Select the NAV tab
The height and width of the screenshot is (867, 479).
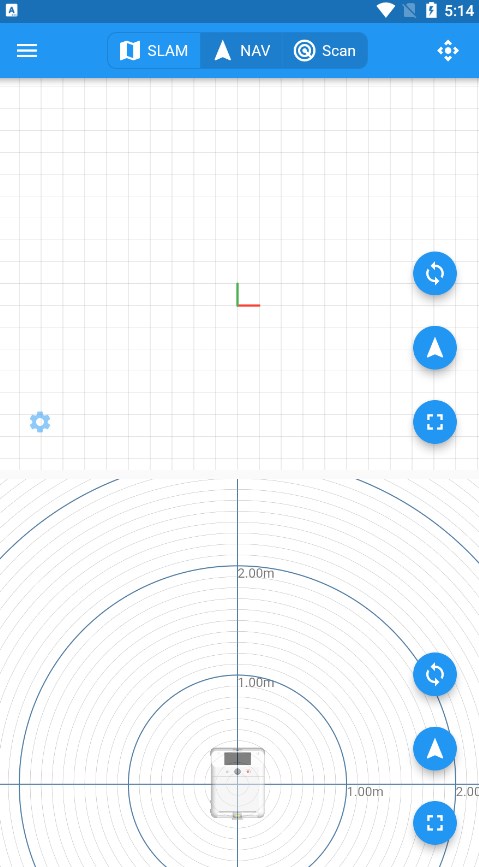click(x=242, y=51)
